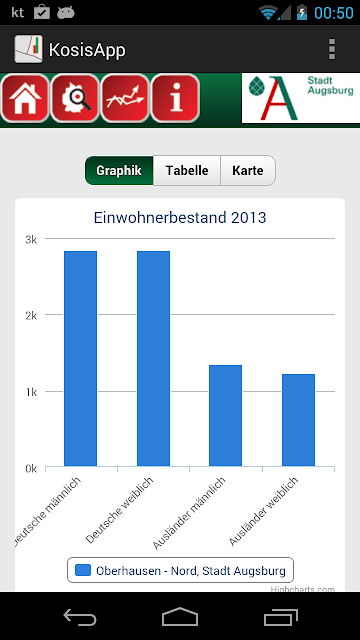Select the Graphik segment
This screenshot has height=640, width=360.
point(119,170)
